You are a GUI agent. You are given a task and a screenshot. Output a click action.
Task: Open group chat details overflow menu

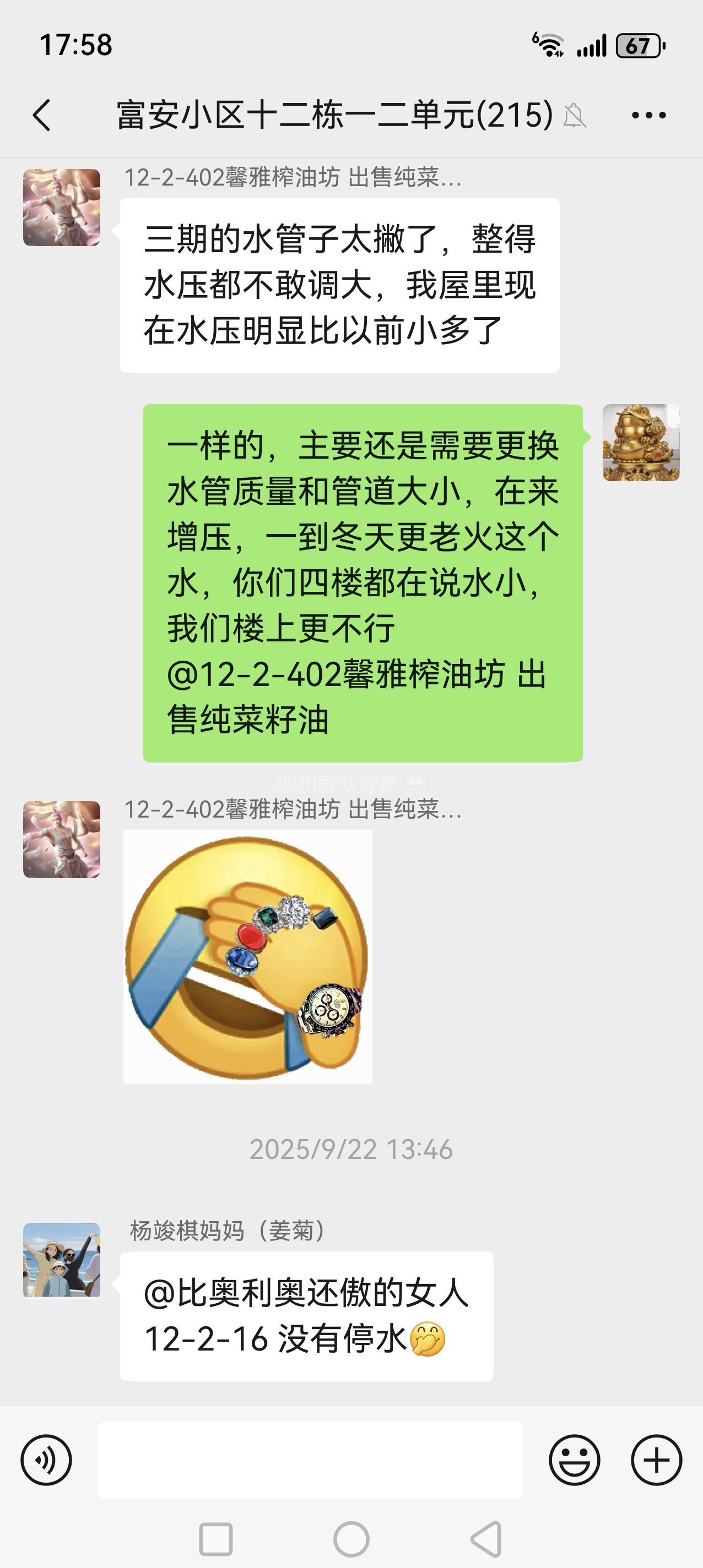pyautogui.click(x=648, y=115)
